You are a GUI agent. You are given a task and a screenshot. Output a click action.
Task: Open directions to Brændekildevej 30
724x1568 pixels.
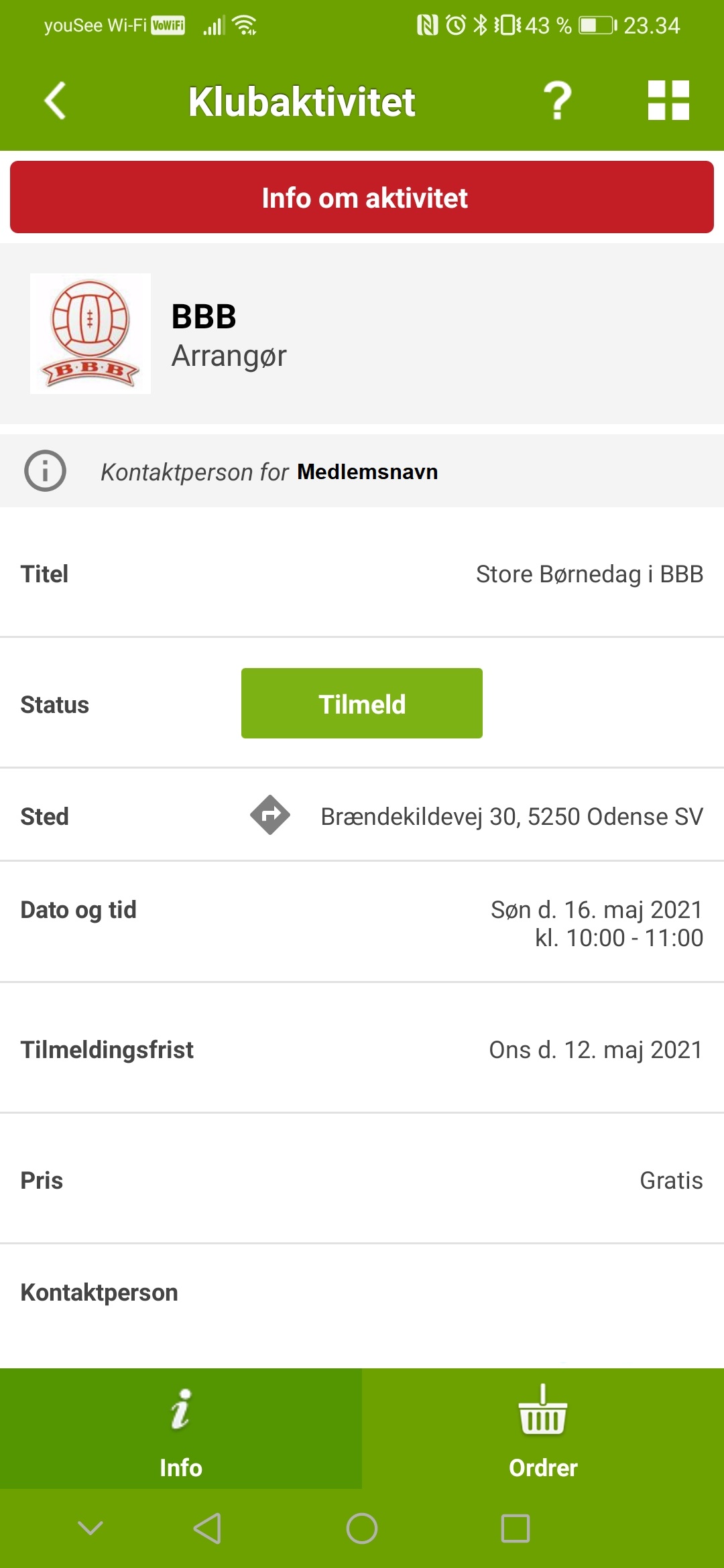coord(270,815)
